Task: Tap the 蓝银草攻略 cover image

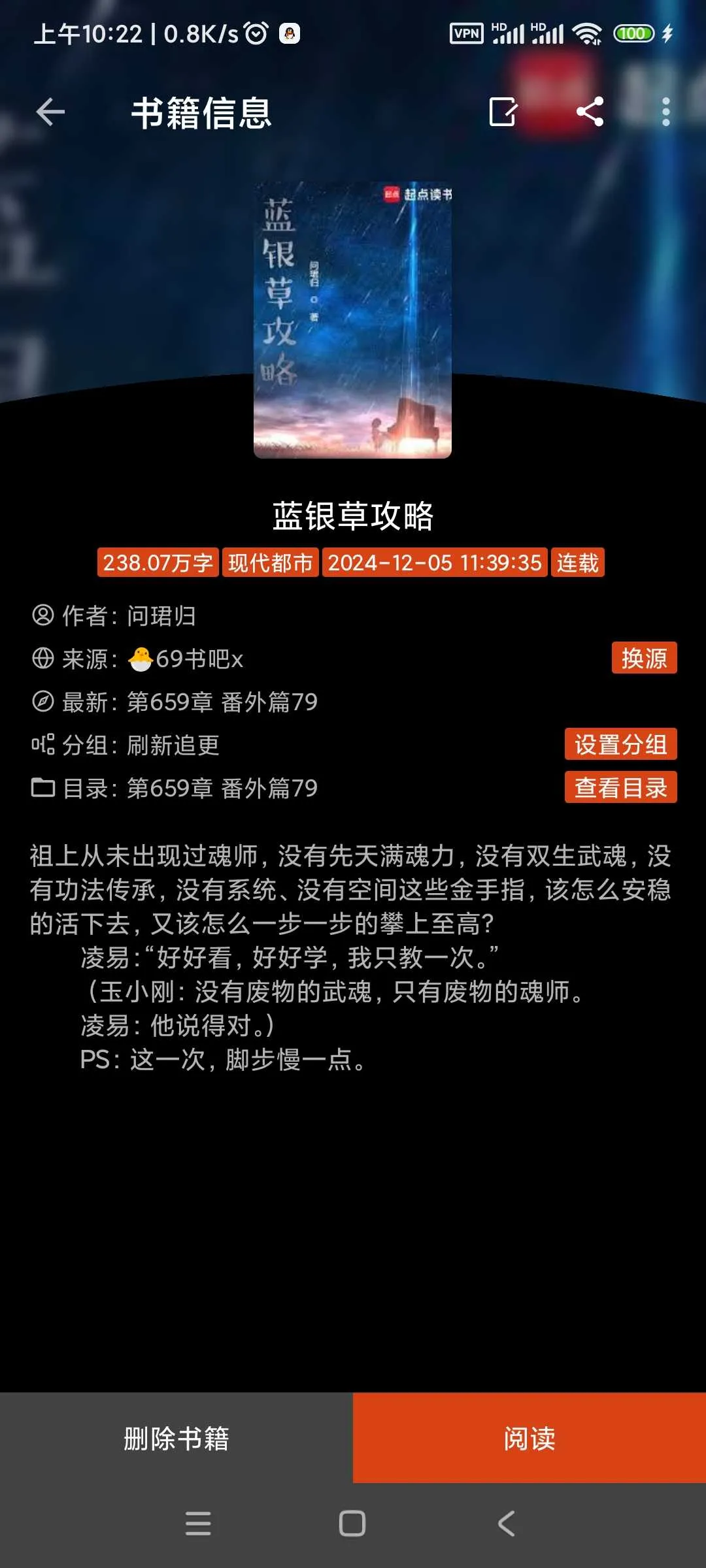Action: click(x=352, y=320)
